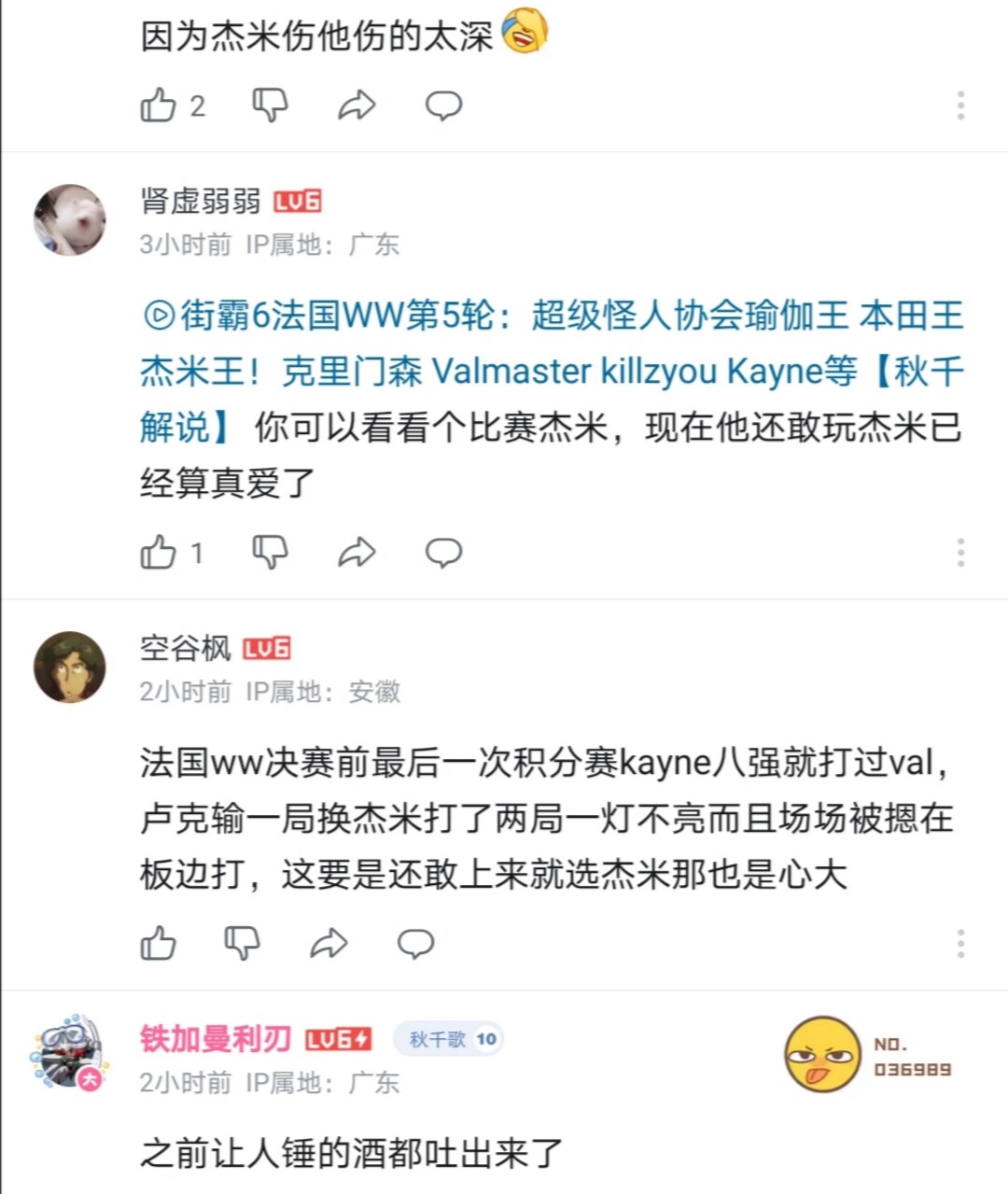Viewport: 1008px width, 1194px height.
Task: Dislike the comment by 空谷枫
Action: pyautogui.click(x=243, y=944)
